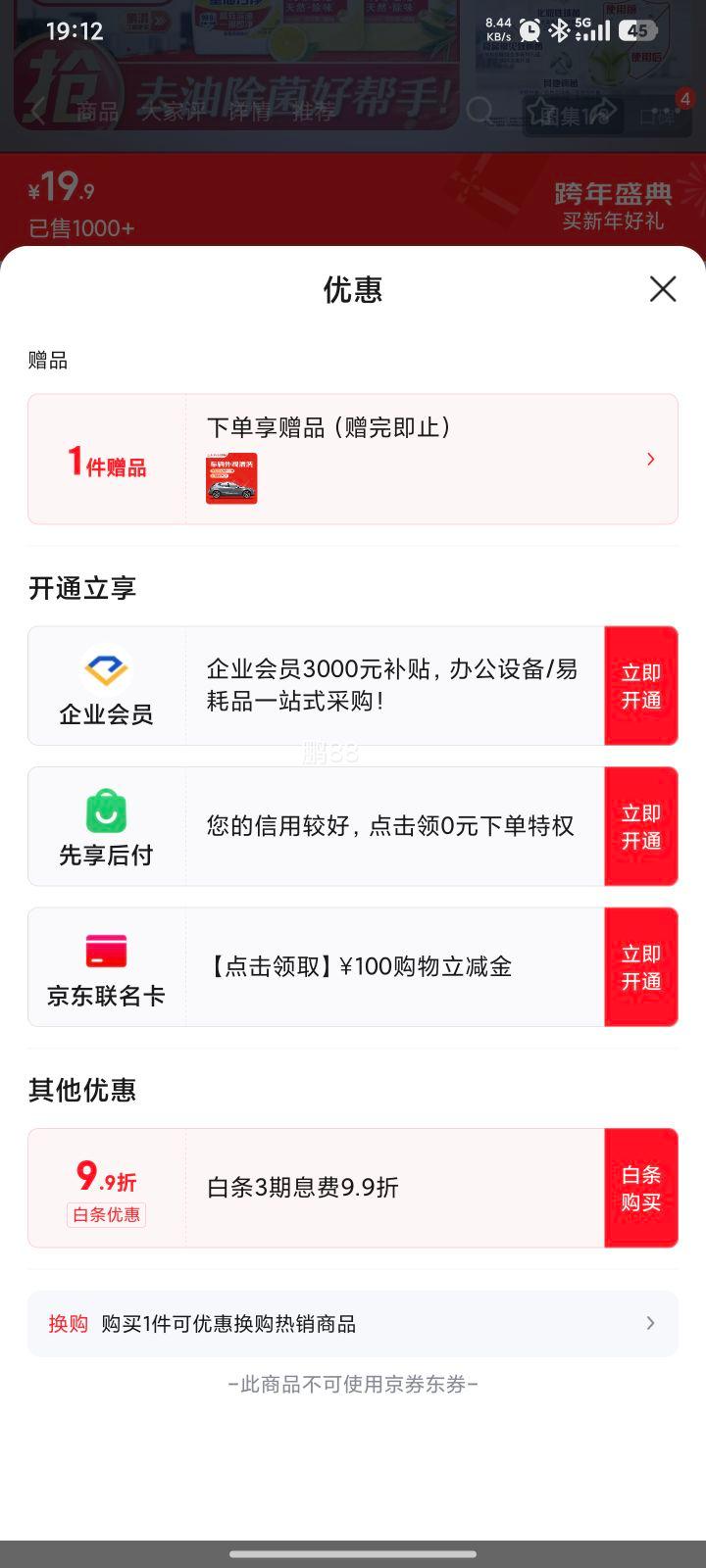
Task: Close the 优惠 discount panel
Action: pos(663,289)
